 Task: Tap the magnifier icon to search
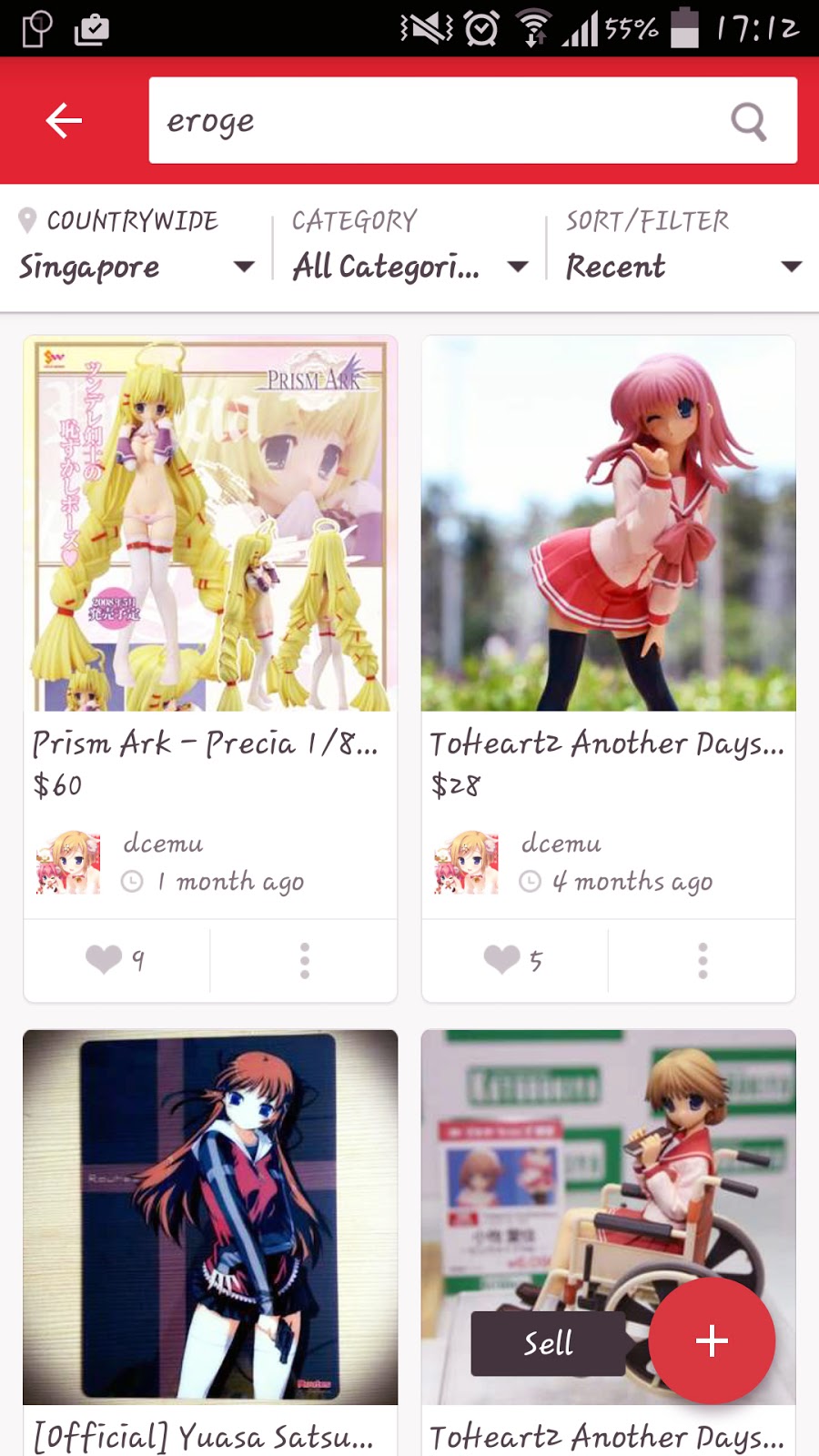(x=749, y=120)
